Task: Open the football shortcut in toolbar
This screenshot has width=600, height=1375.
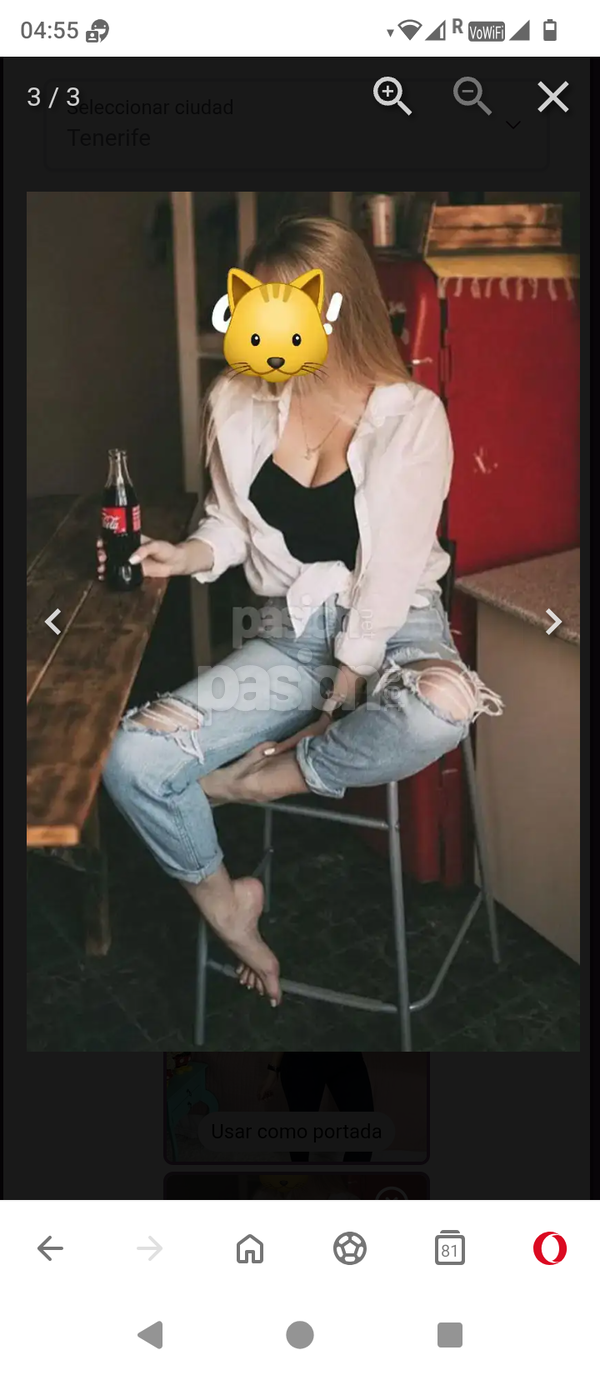Action: click(x=350, y=1248)
